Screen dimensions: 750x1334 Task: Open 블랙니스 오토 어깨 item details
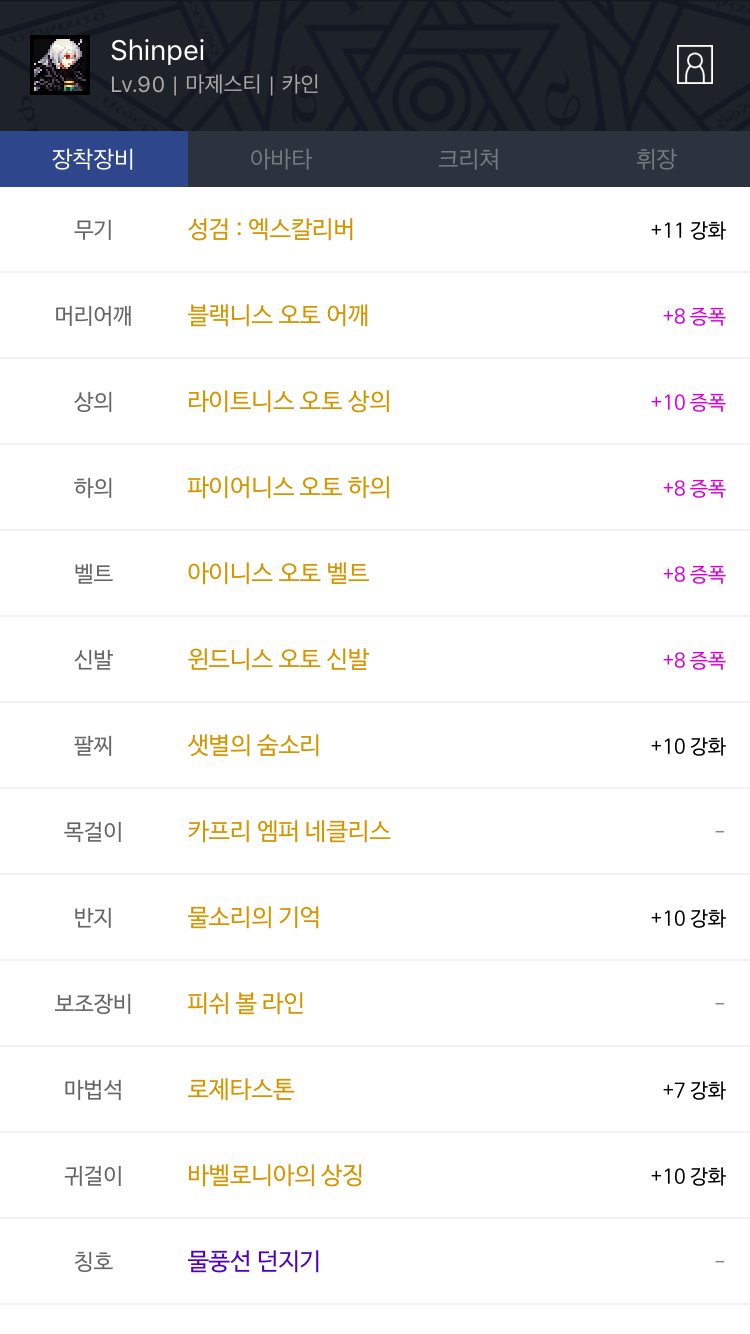(375, 316)
